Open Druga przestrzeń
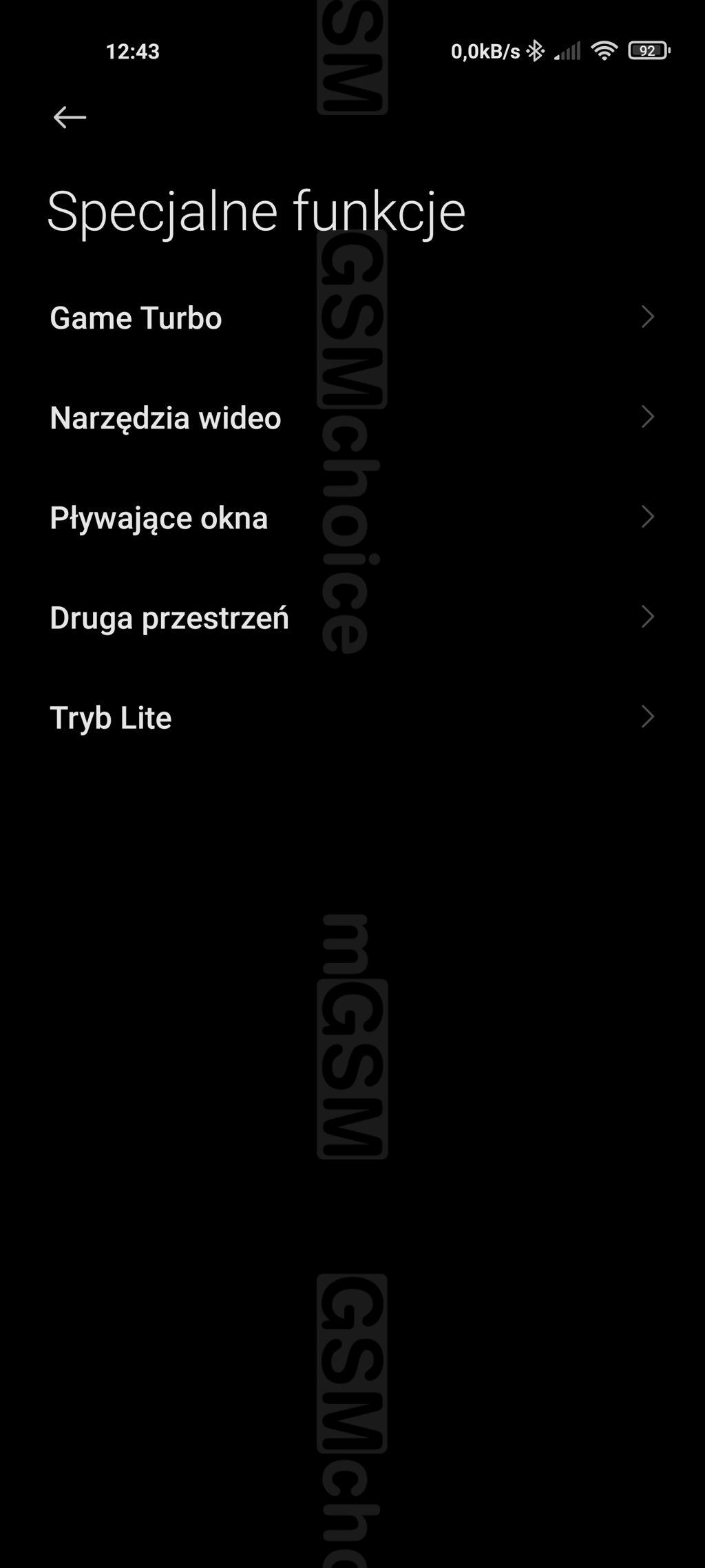 (x=352, y=617)
